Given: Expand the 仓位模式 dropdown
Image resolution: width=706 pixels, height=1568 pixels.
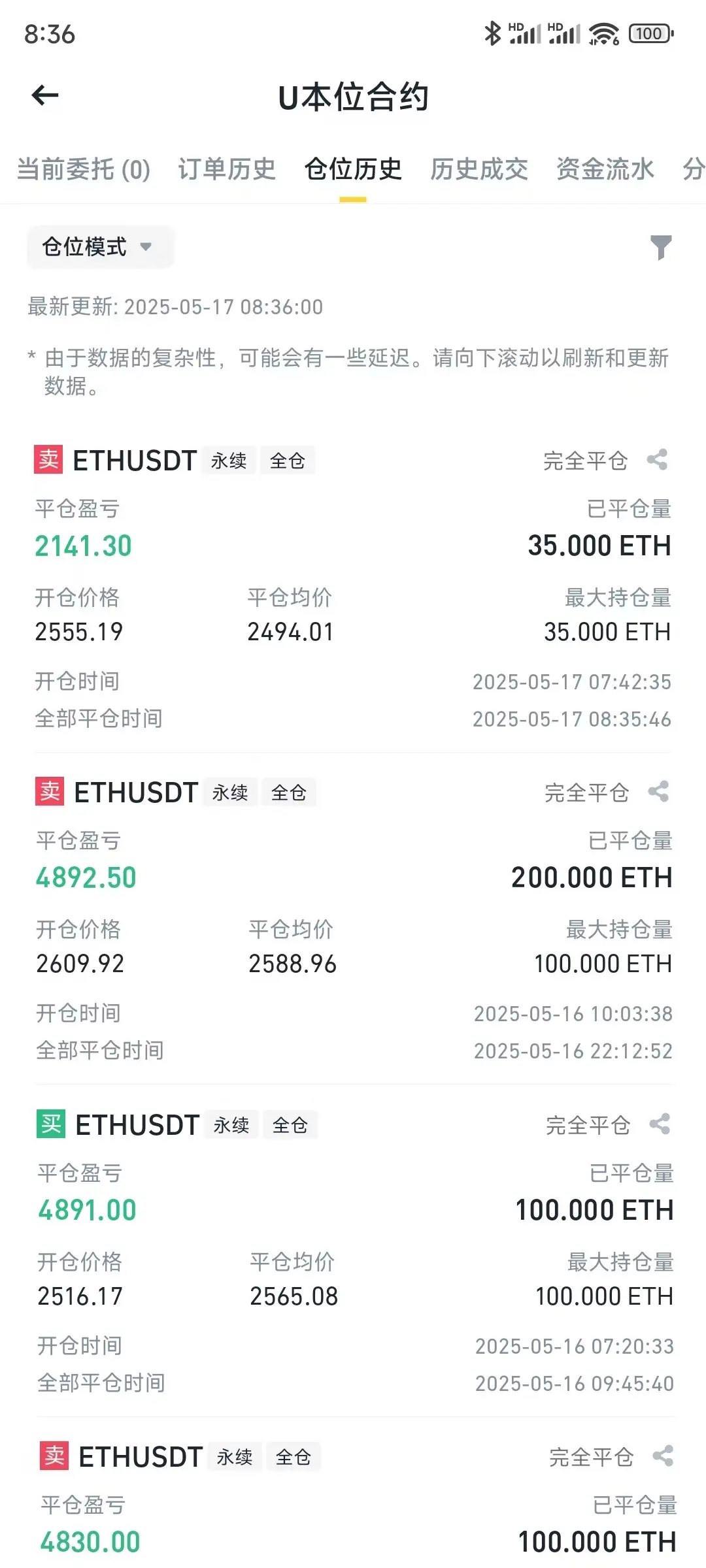Looking at the screenshot, I should (100, 247).
